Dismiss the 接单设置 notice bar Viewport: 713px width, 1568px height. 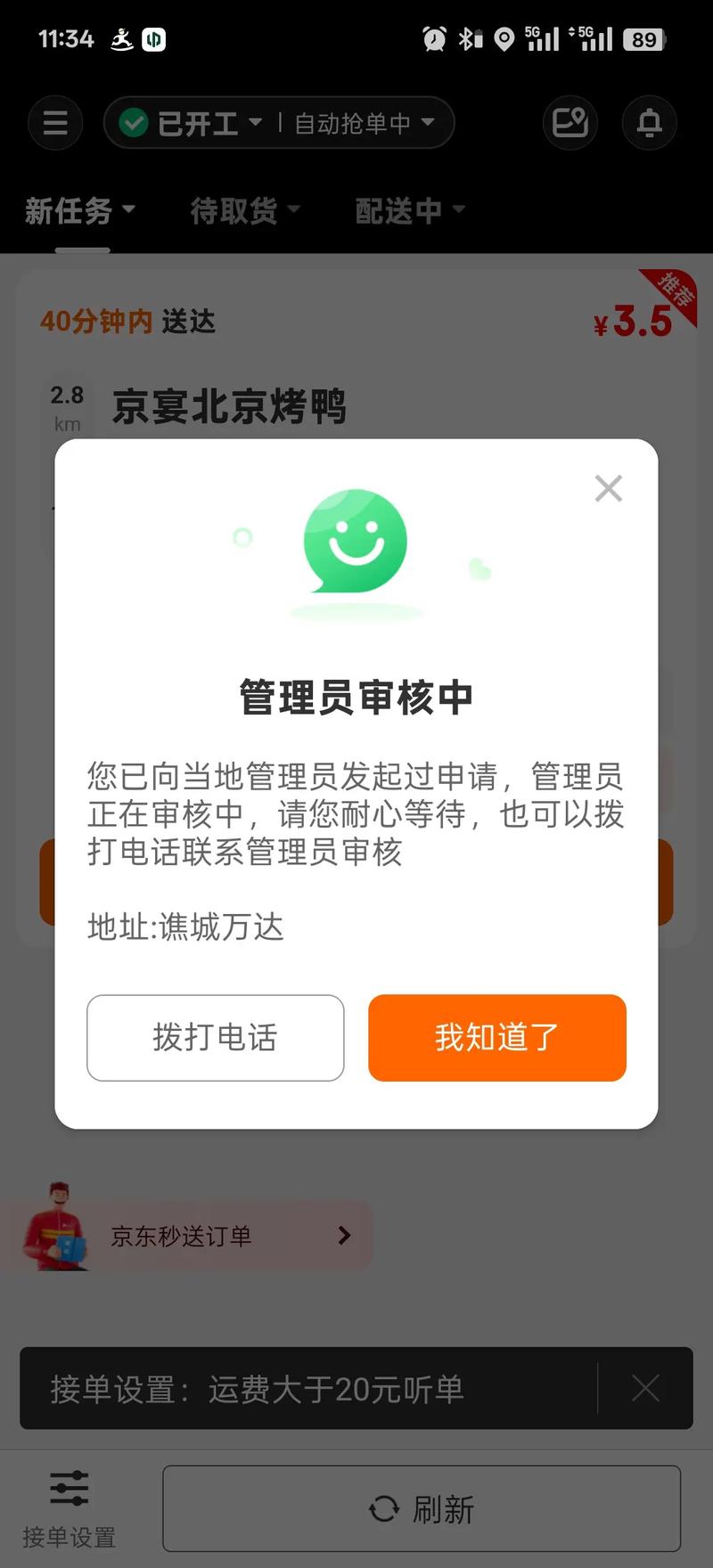coord(645,1388)
